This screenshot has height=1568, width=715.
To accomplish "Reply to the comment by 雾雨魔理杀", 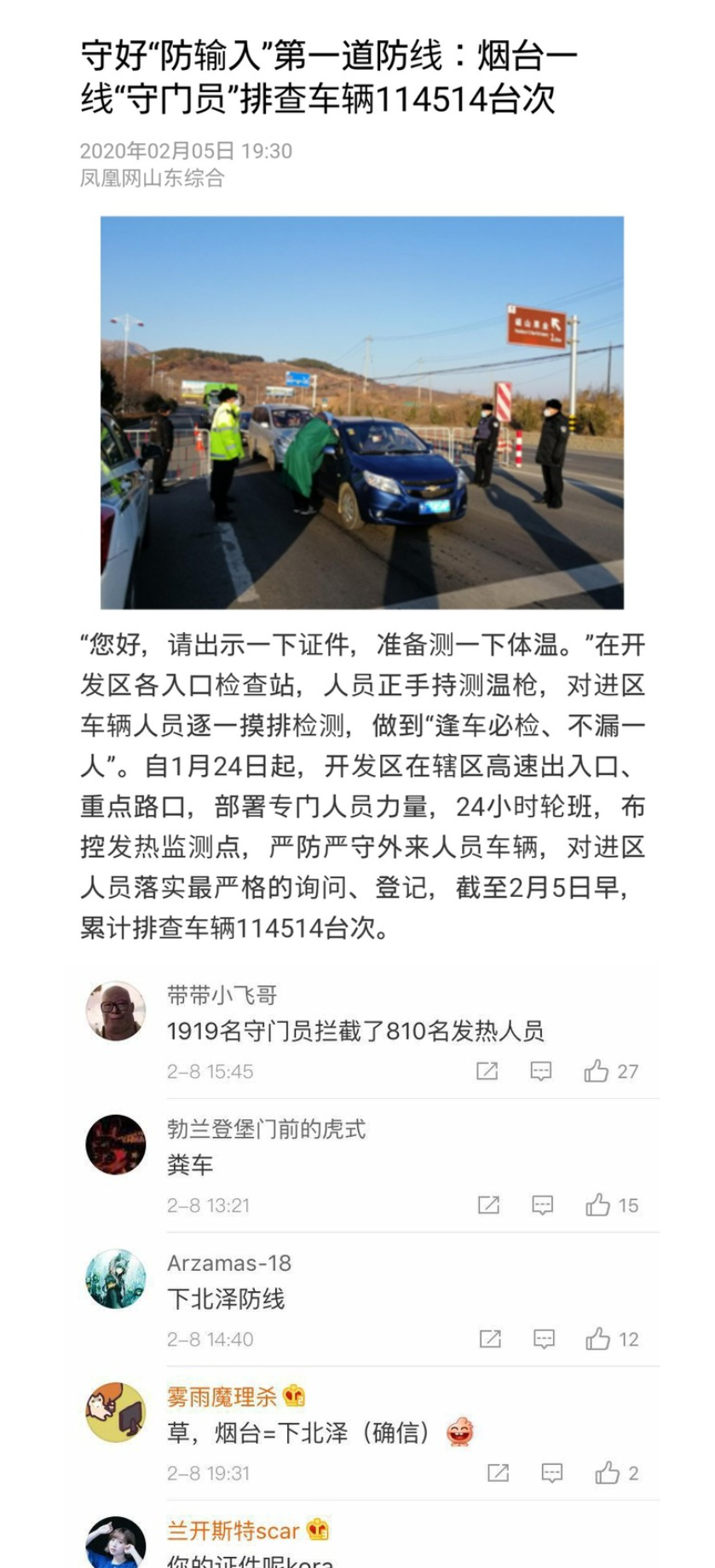I will (552, 1473).
